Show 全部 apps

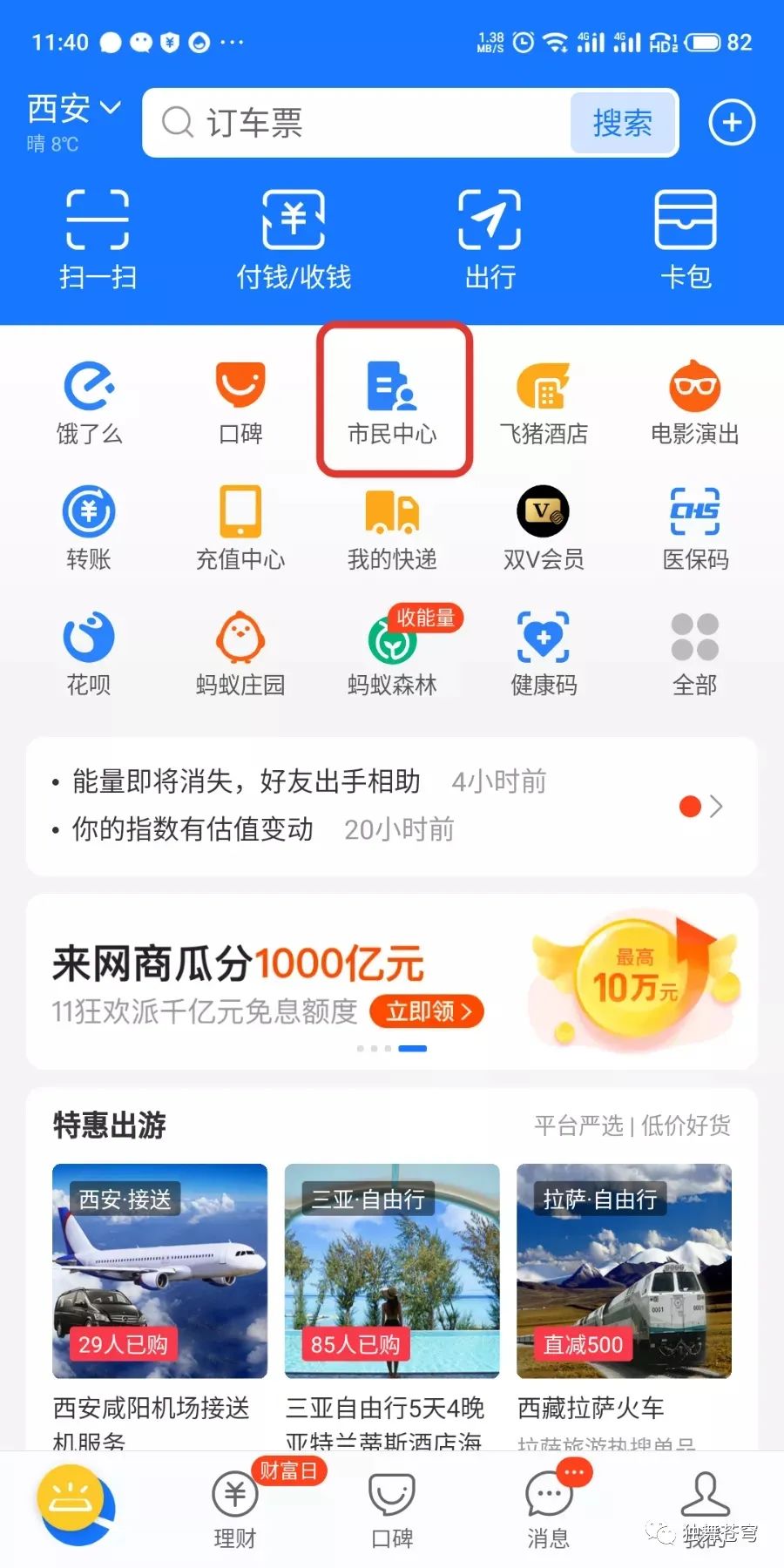click(694, 652)
